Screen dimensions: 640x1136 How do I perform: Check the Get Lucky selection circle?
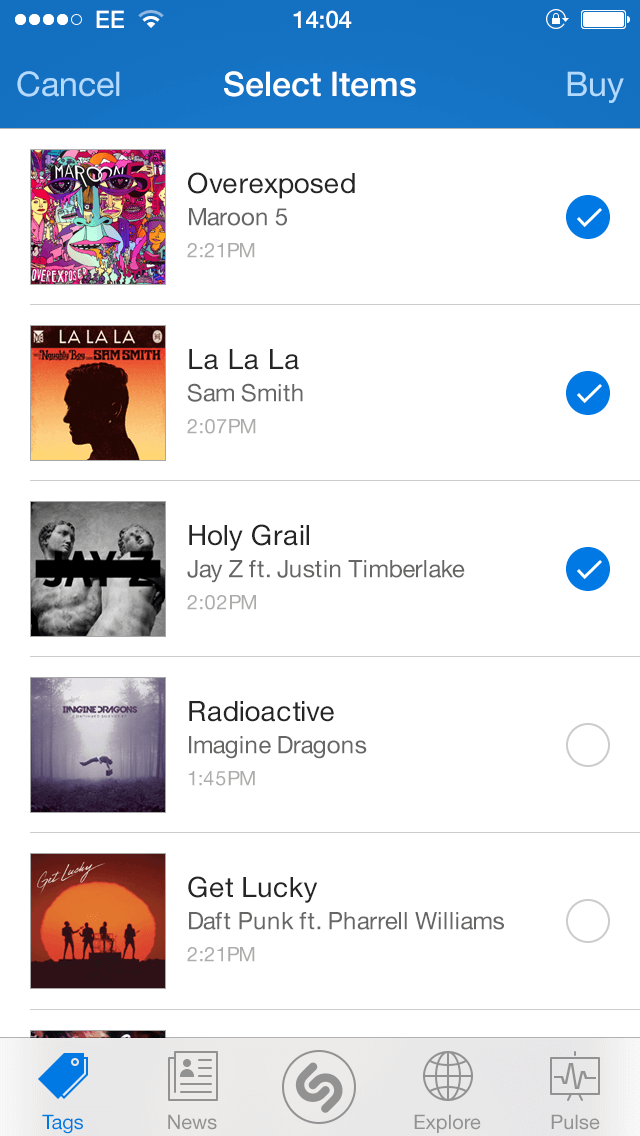click(x=588, y=921)
